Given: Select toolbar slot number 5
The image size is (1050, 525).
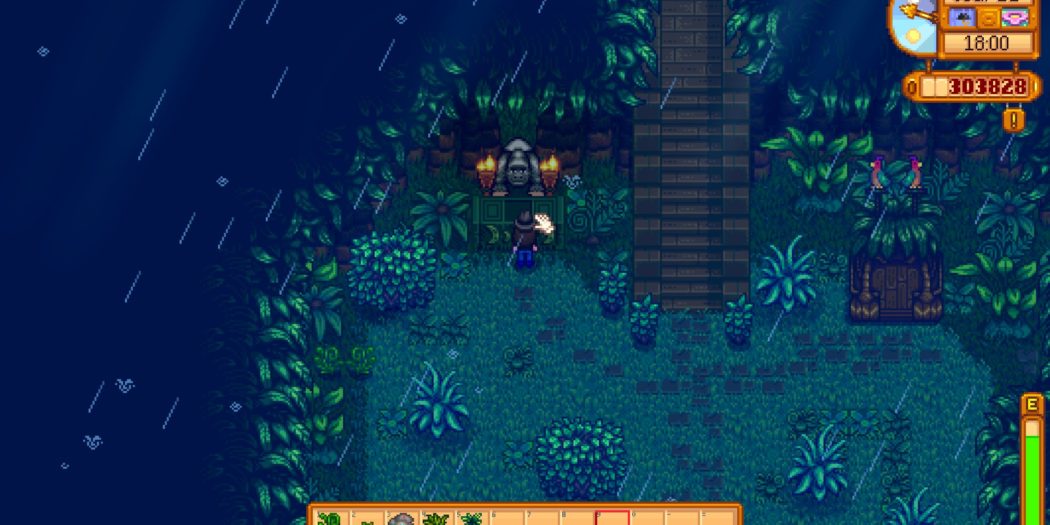Looking at the screenshot, I should 470,518.
